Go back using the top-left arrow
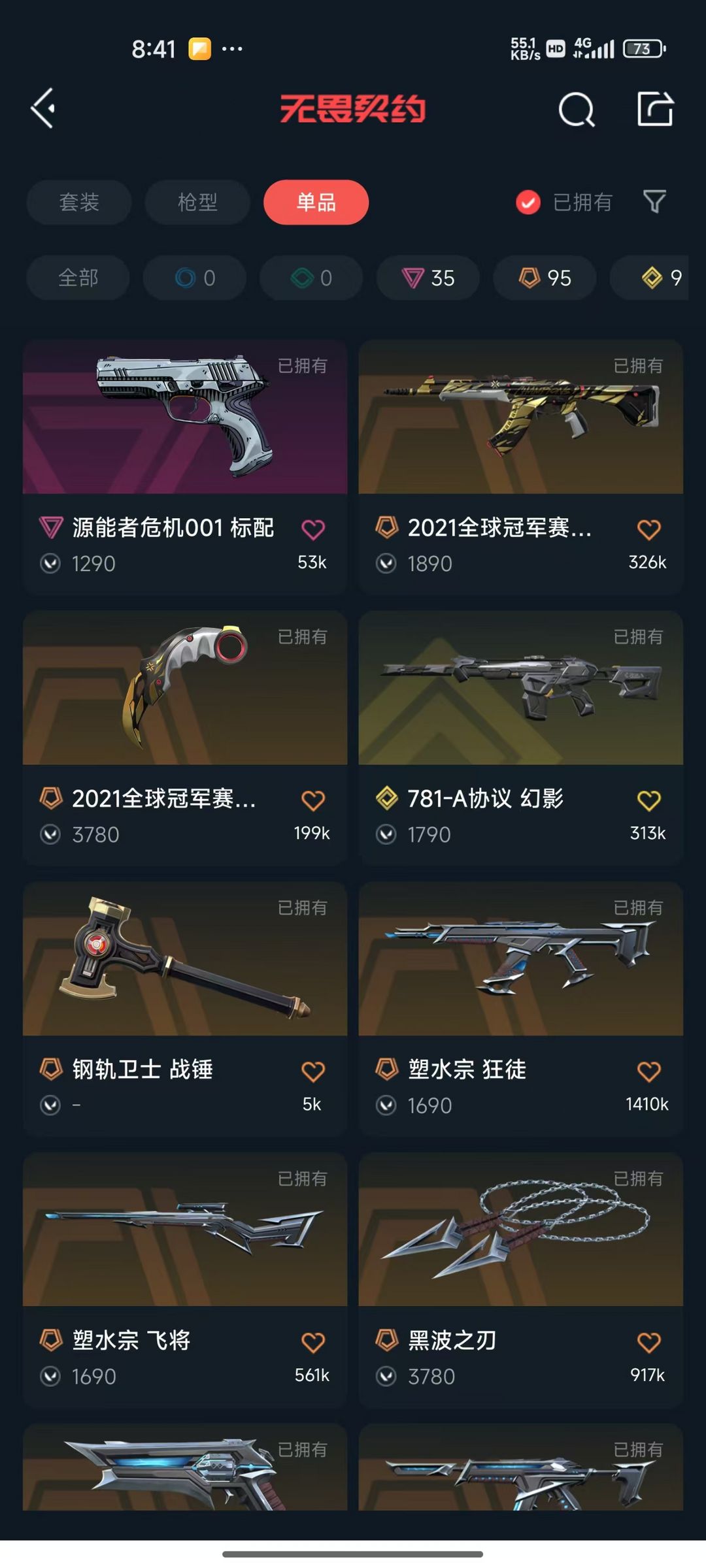706x1568 pixels. [x=43, y=108]
